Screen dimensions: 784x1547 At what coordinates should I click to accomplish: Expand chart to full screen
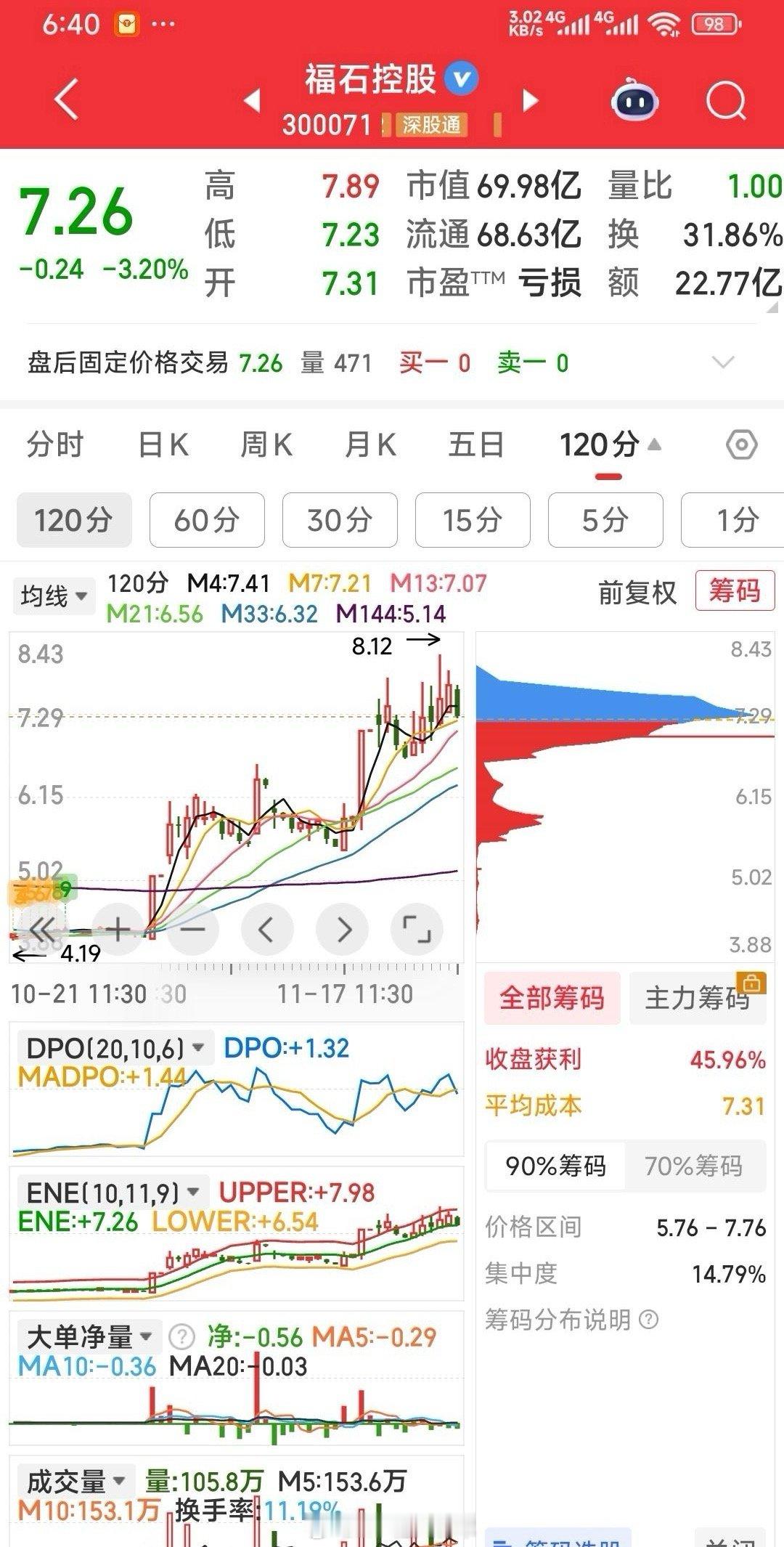416,928
